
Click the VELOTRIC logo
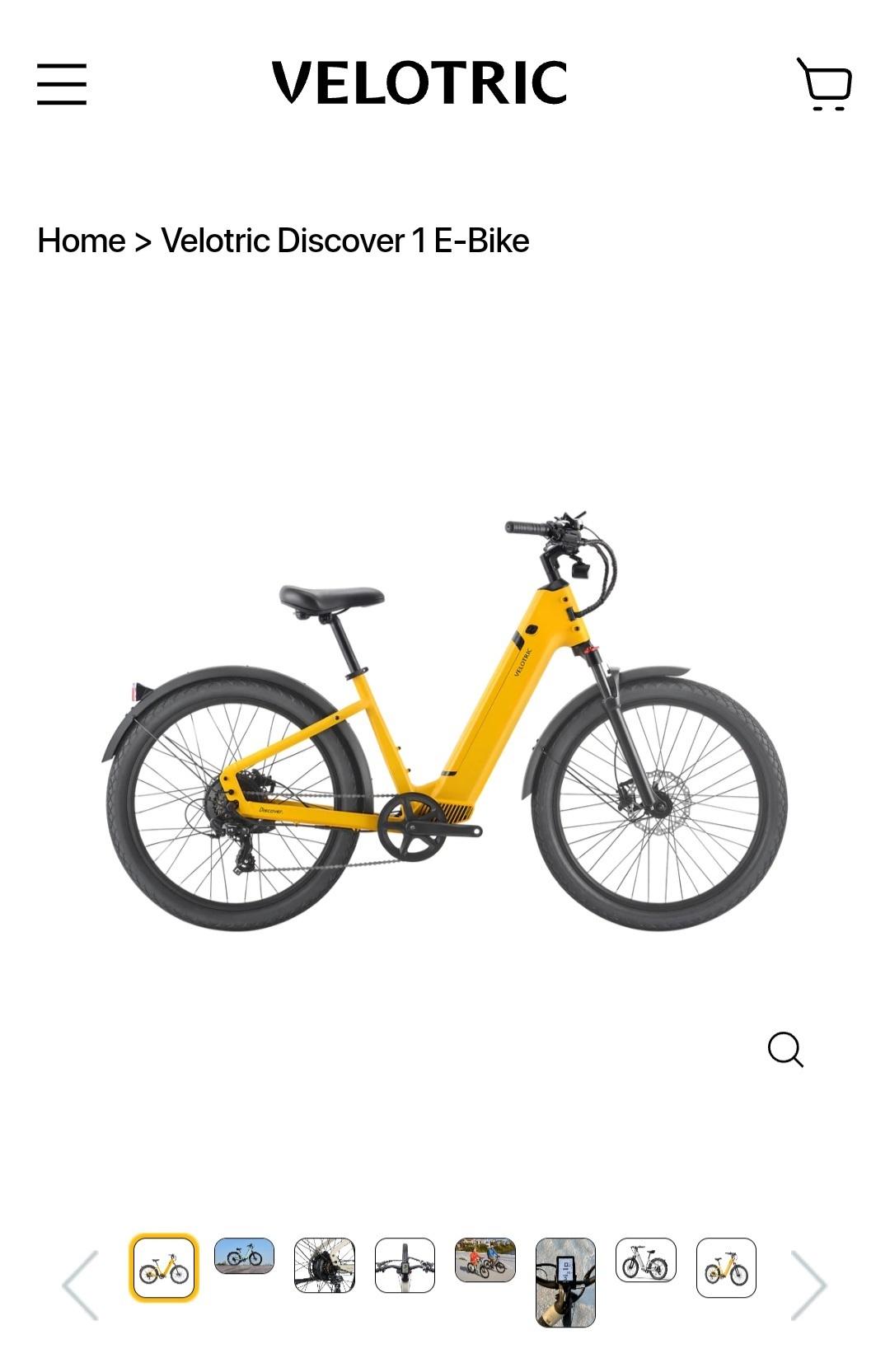[422, 82]
